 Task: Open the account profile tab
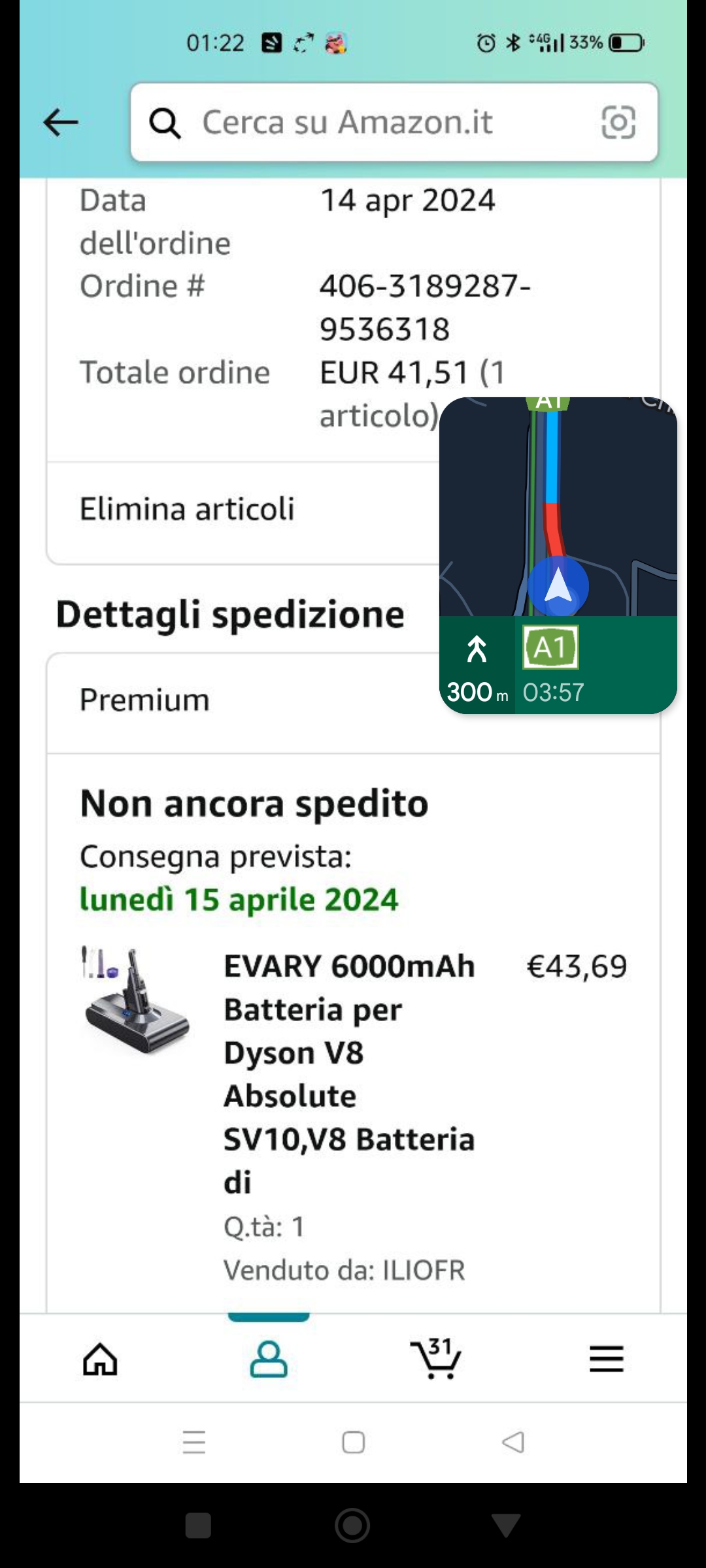coord(269,1360)
